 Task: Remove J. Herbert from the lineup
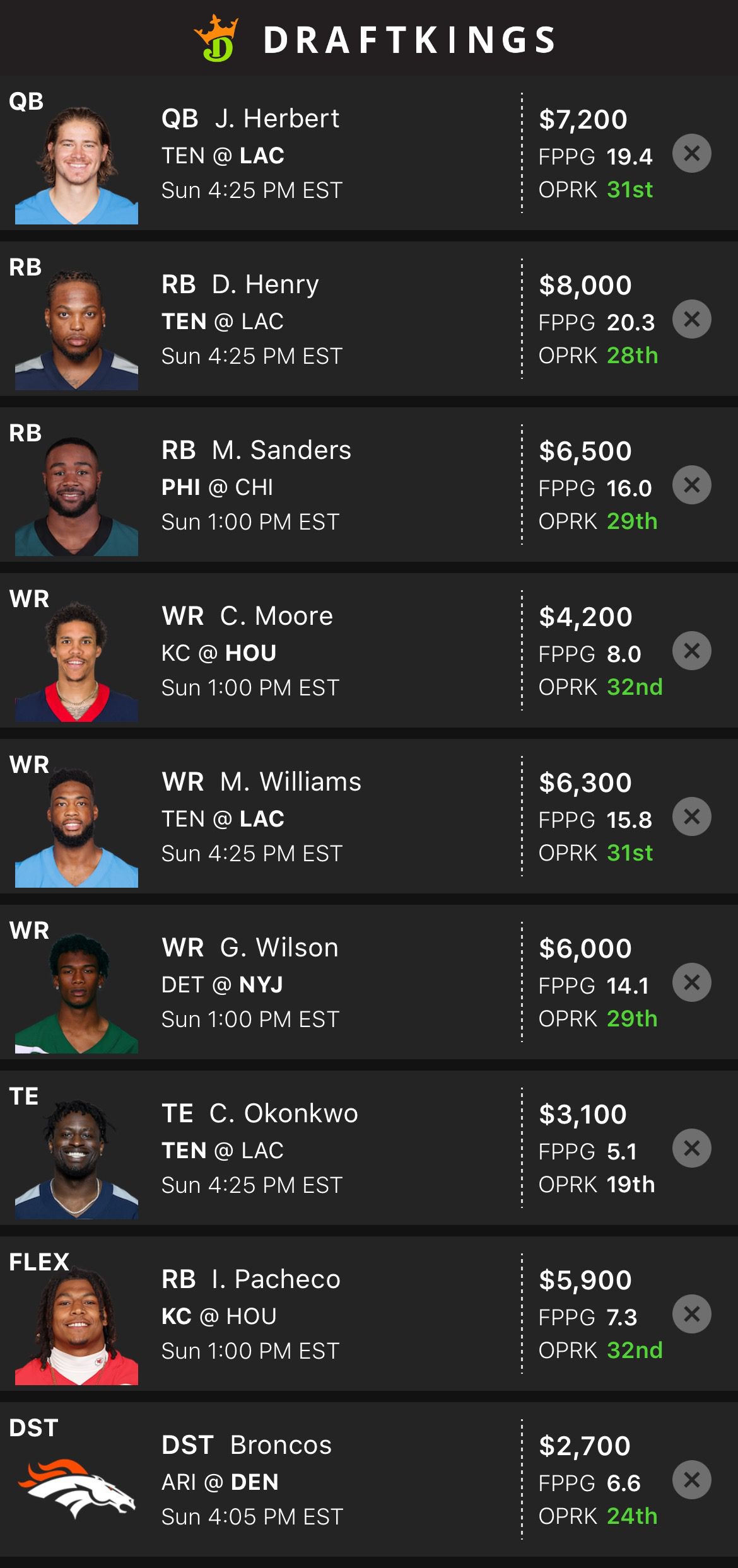(691, 153)
